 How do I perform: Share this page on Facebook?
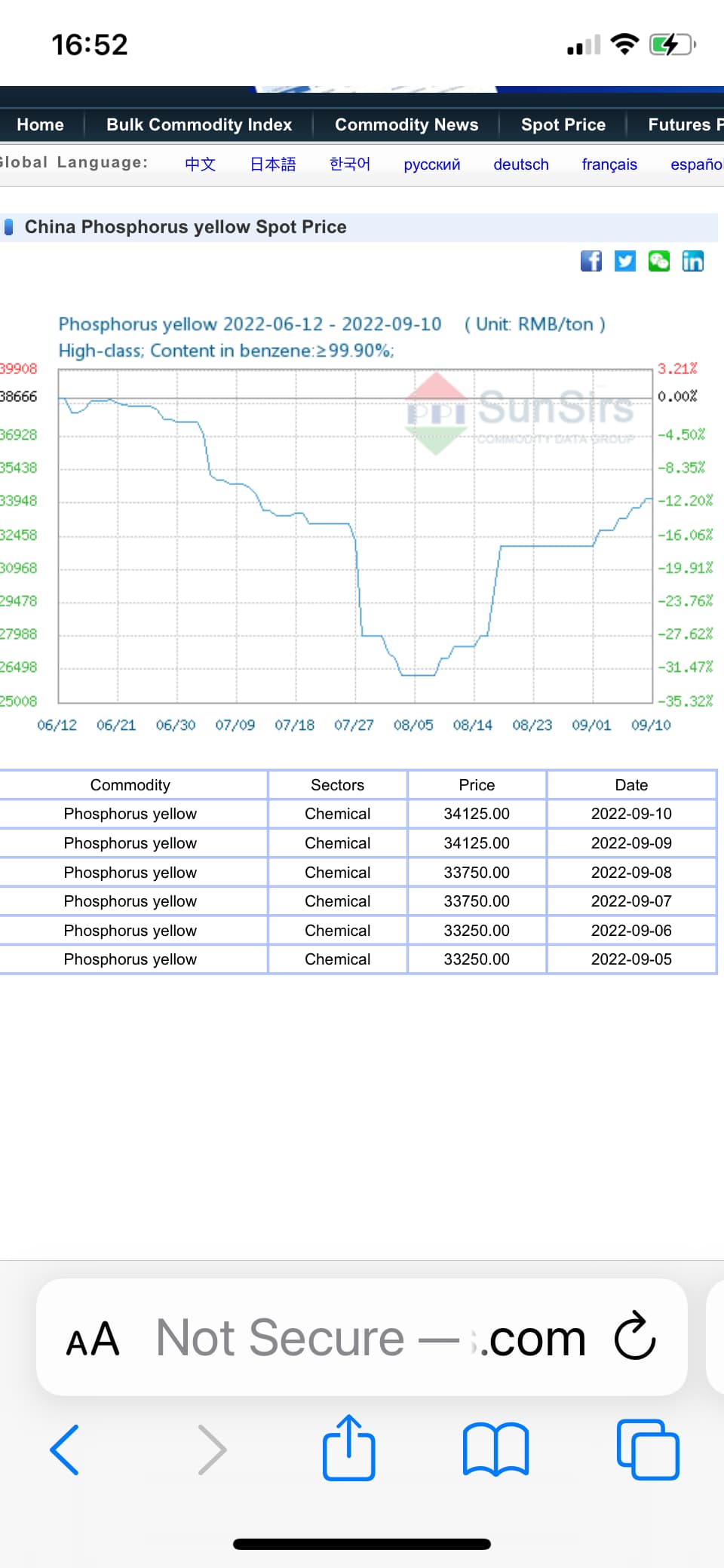591,261
